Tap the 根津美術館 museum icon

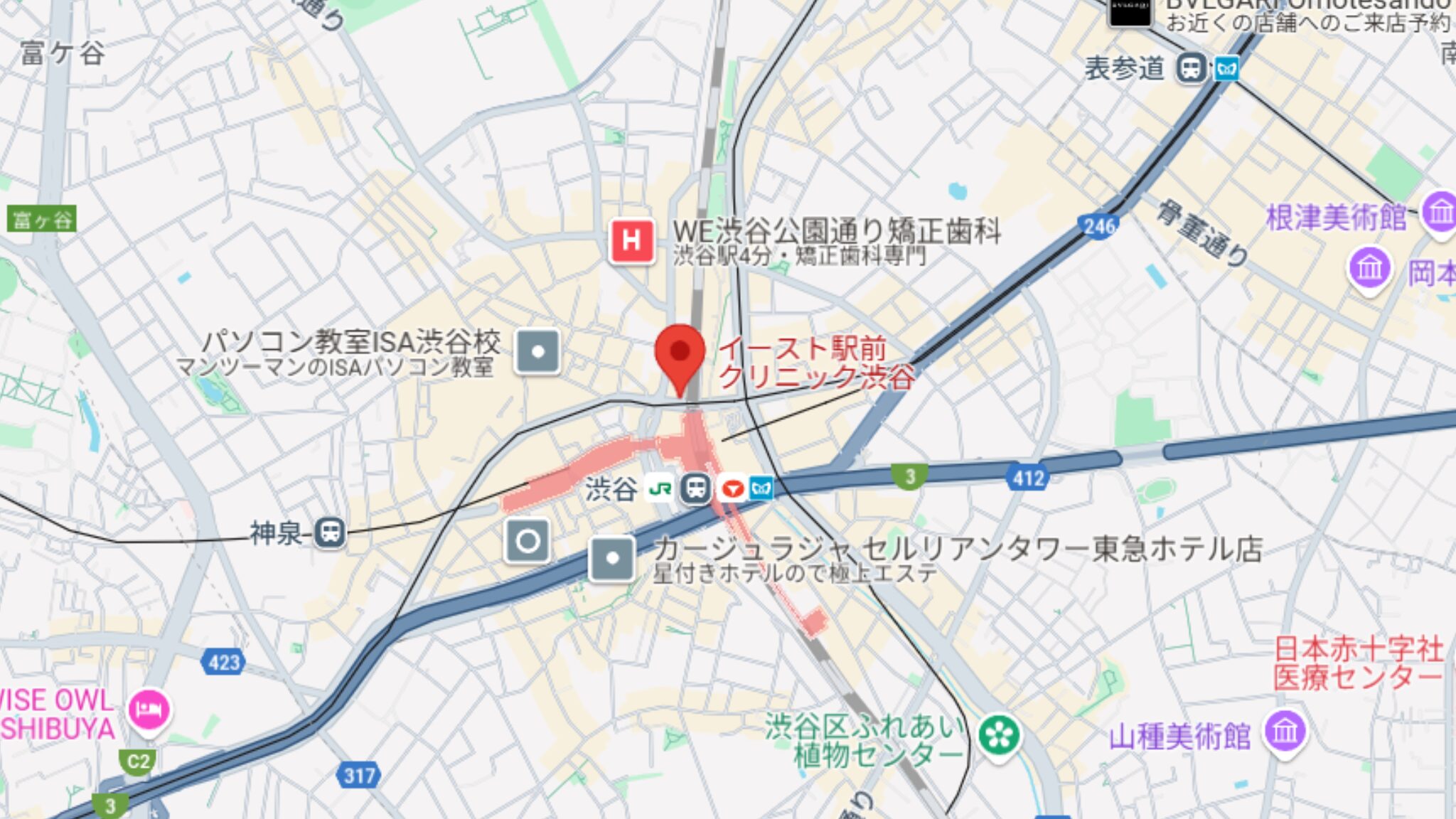(1440, 213)
